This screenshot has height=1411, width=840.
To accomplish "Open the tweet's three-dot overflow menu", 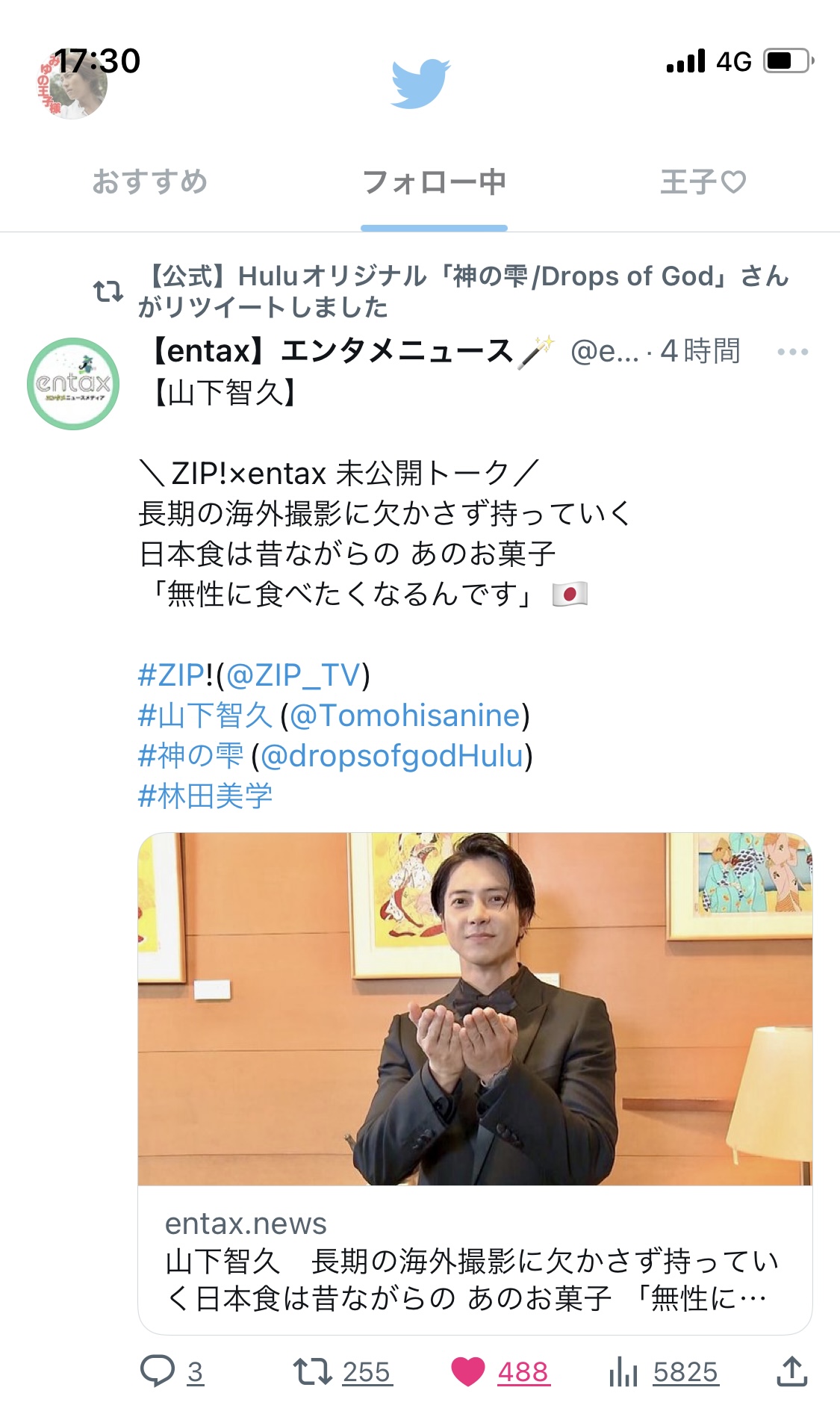I will 792,351.
